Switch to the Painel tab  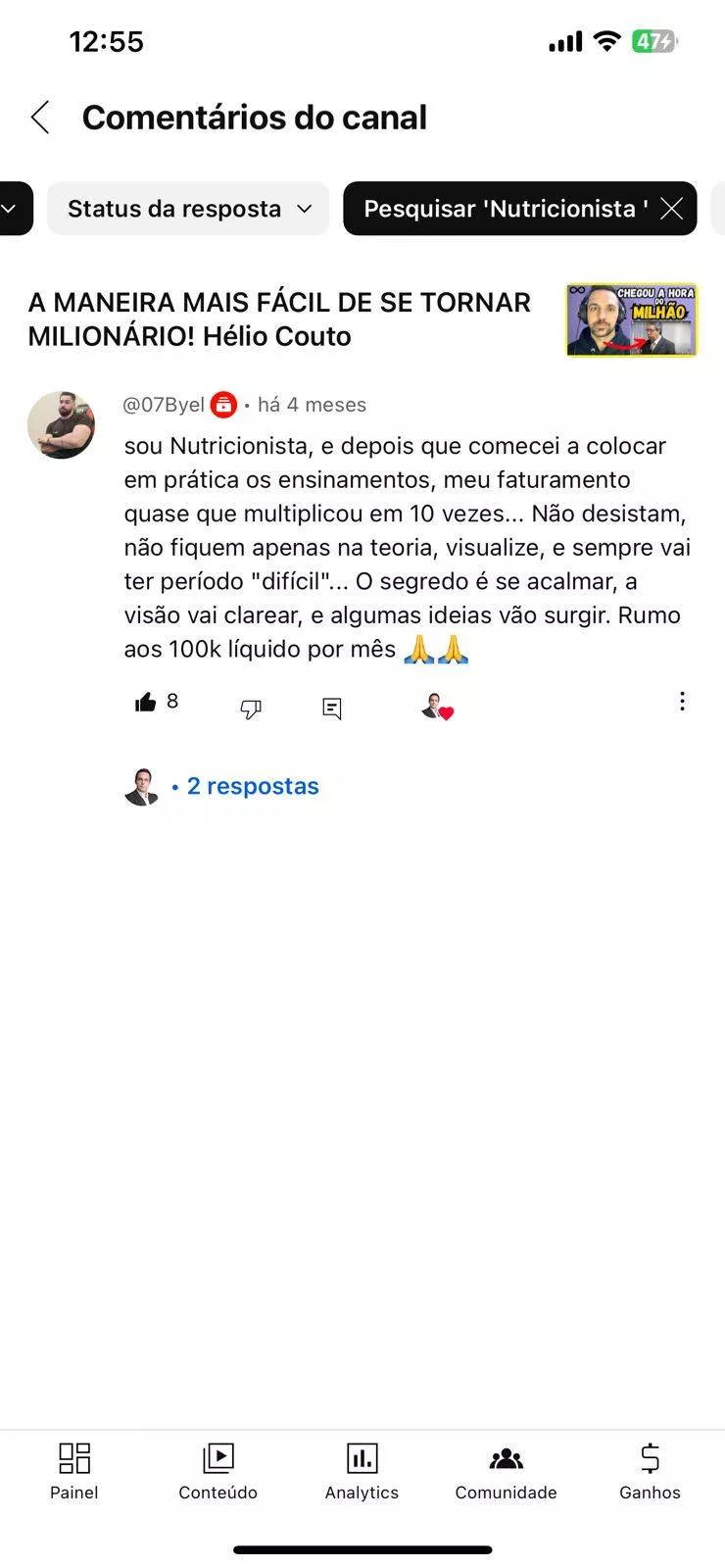click(x=74, y=1471)
